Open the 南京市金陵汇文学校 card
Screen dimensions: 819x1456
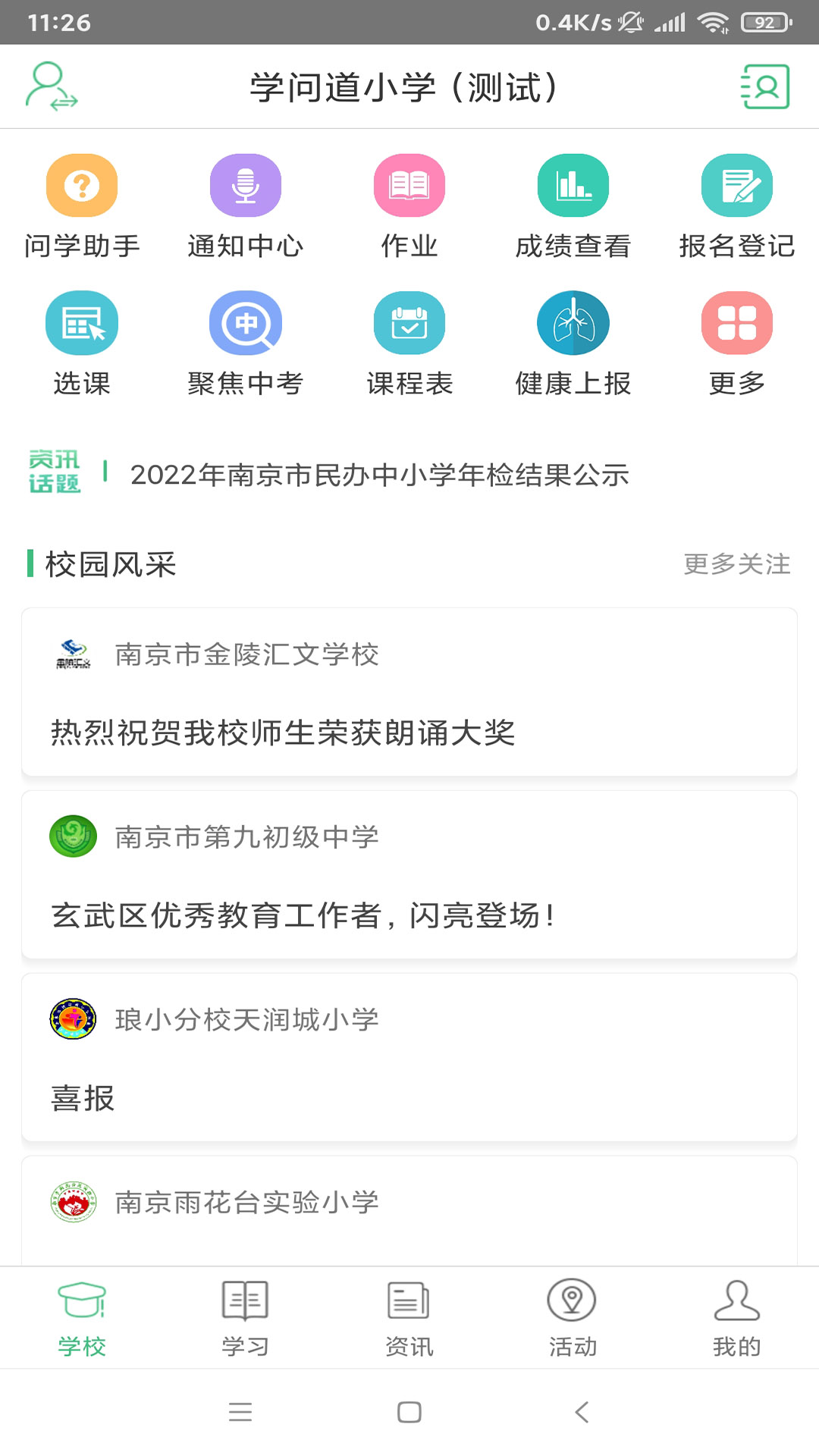tap(409, 692)
